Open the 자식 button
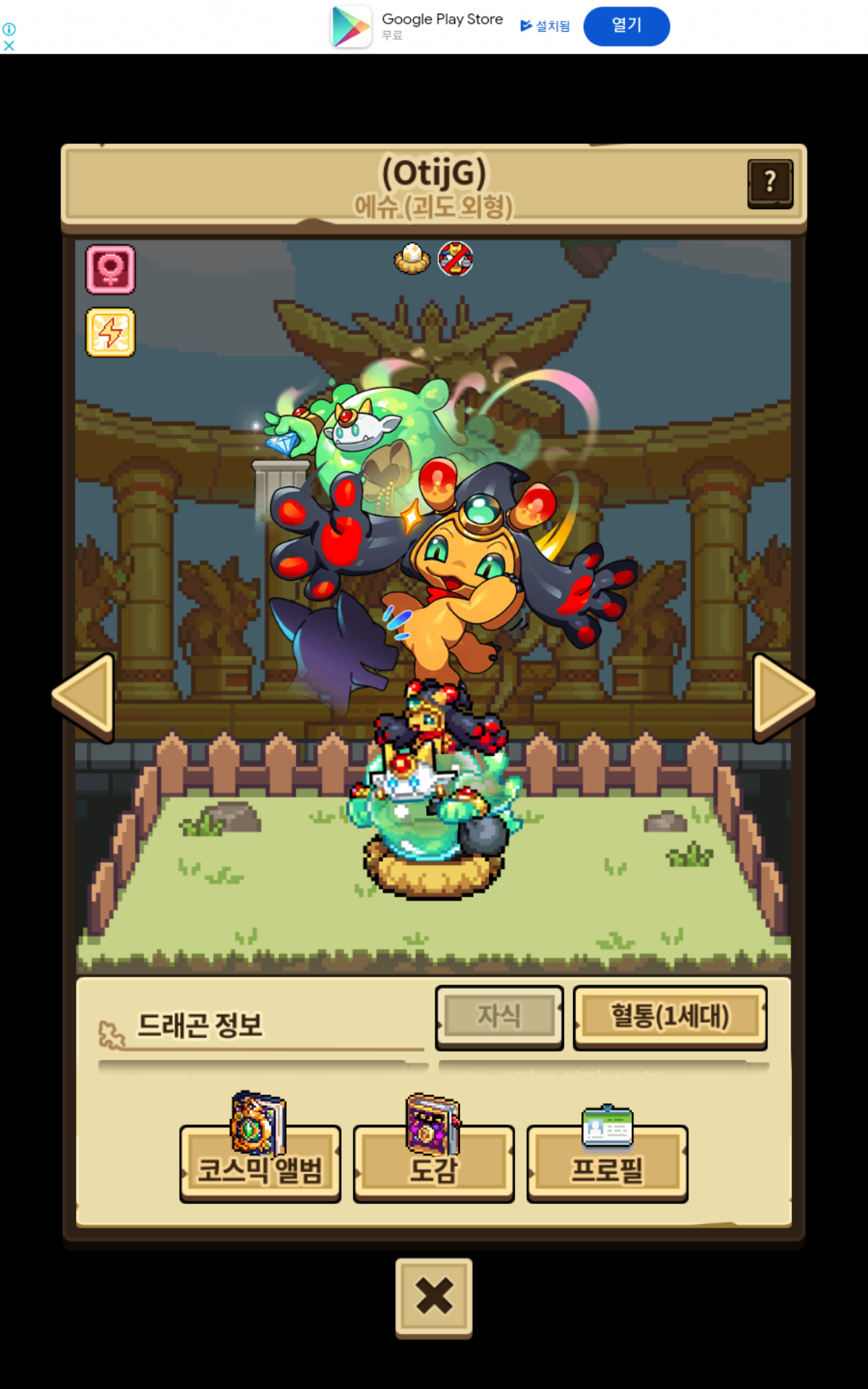868x1389 pixels. (x=499, y=1017)
